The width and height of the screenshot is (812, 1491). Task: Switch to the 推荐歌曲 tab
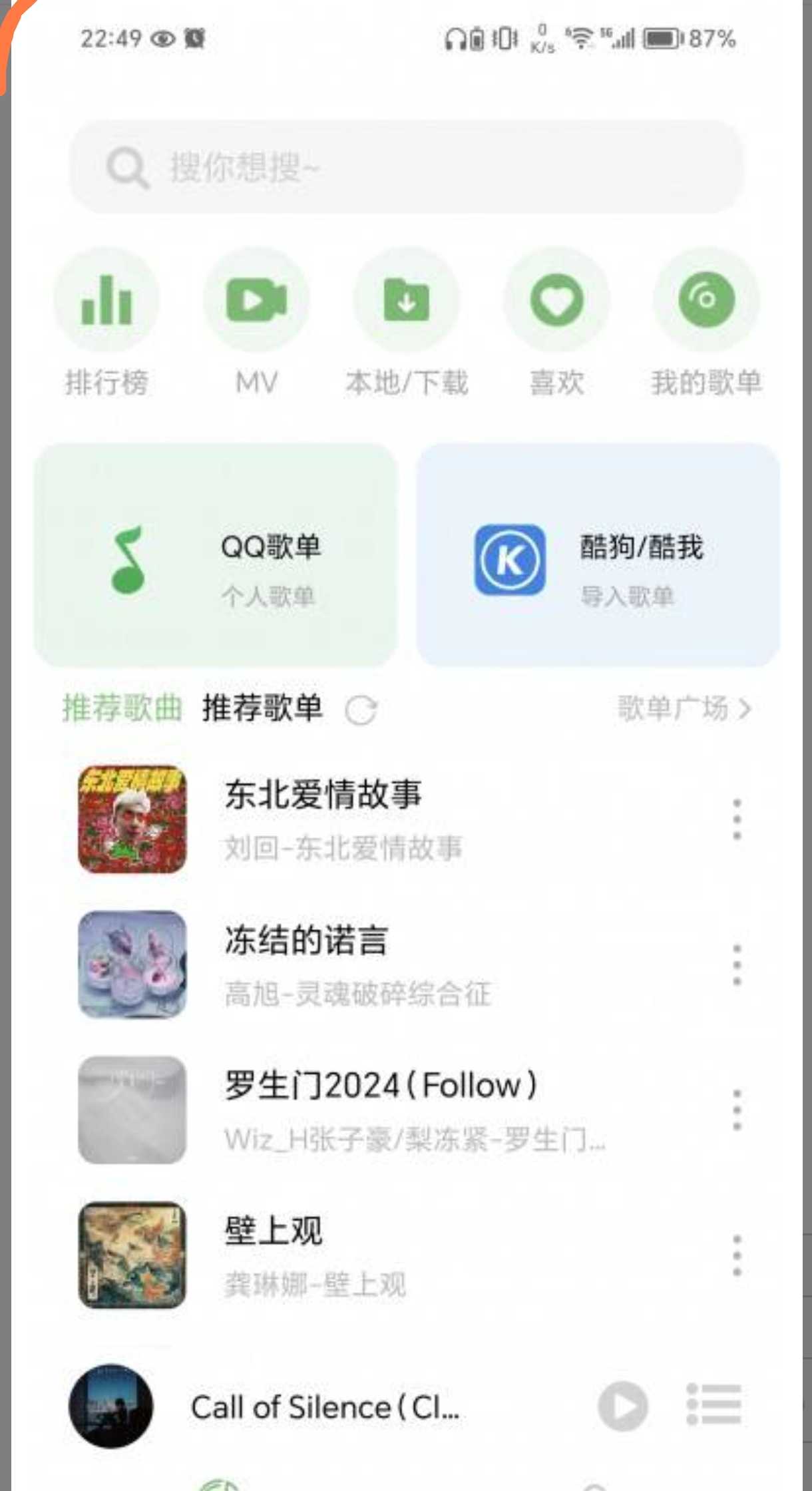click(122, 708)
